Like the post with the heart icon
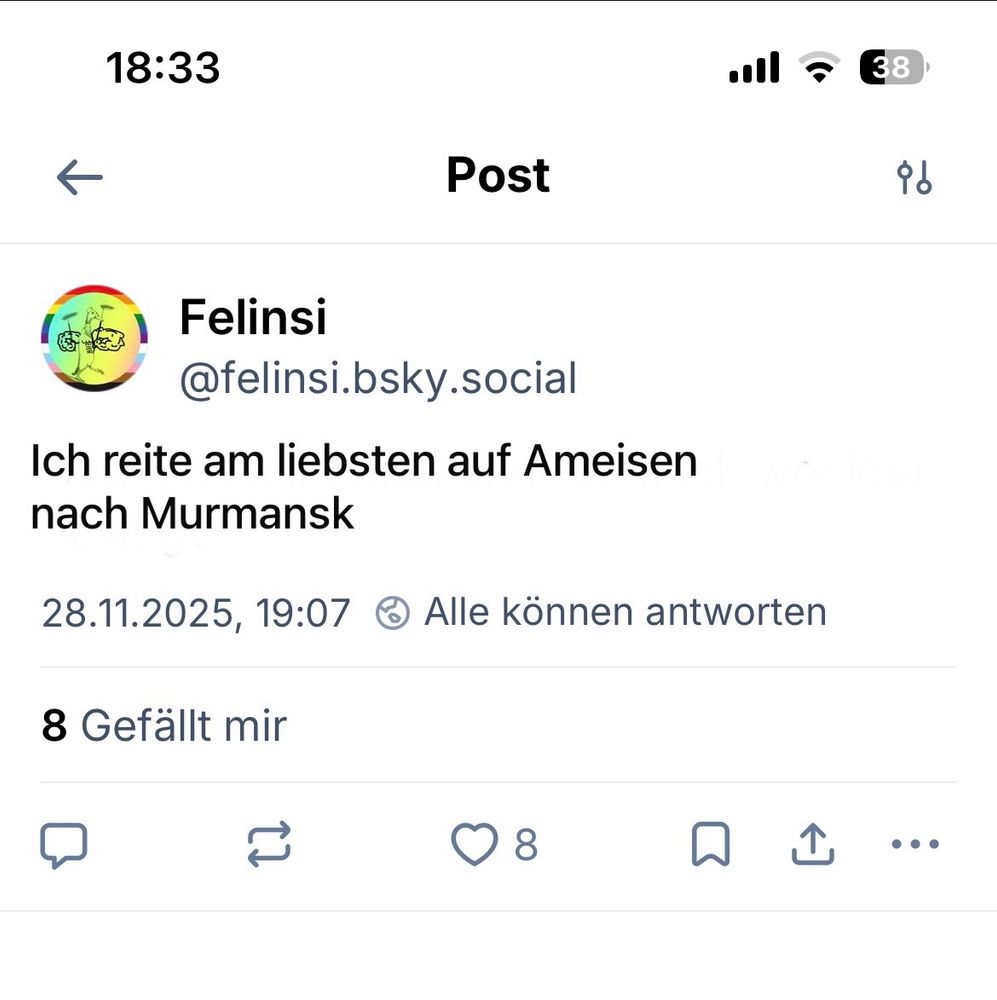Screen dimensions: 997x1000 [477, 845]
